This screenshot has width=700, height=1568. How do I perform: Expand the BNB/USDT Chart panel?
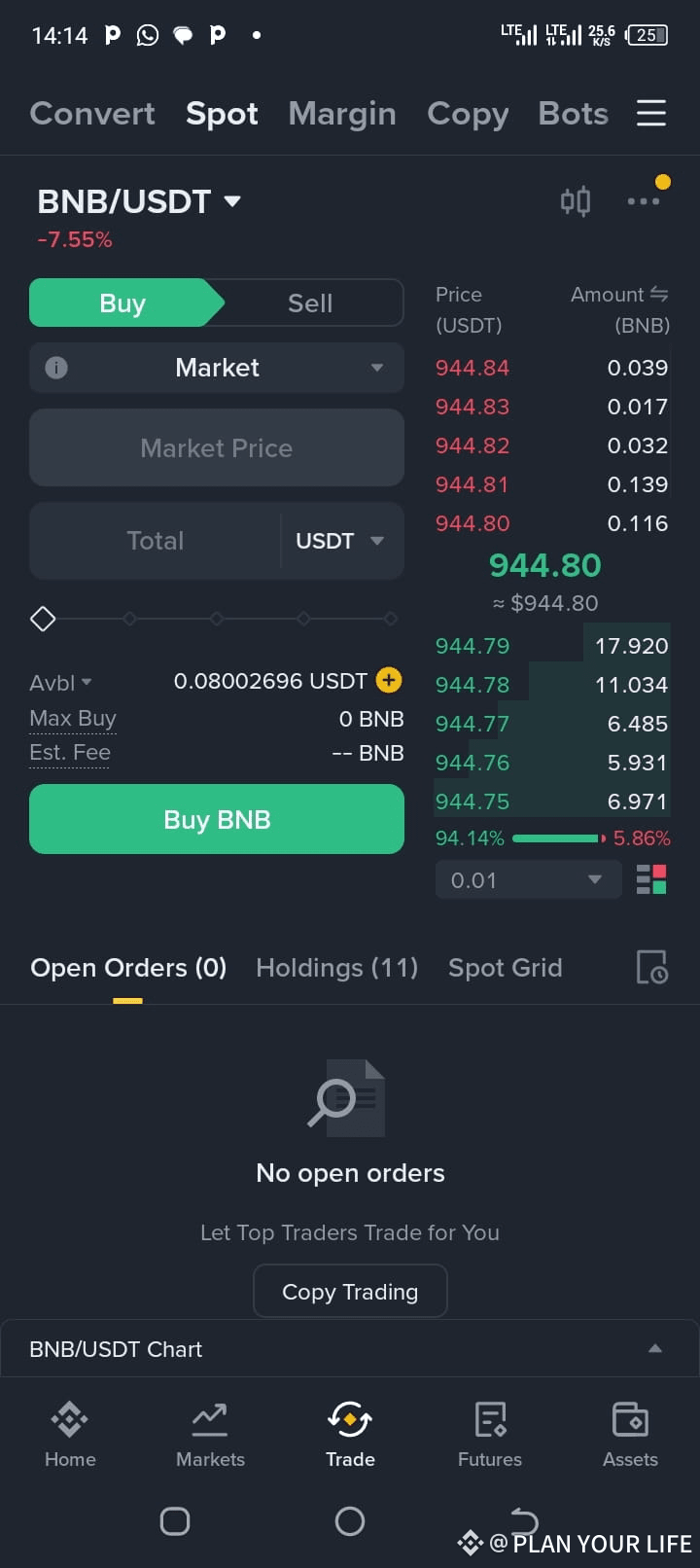click(x=350, y=1349)
